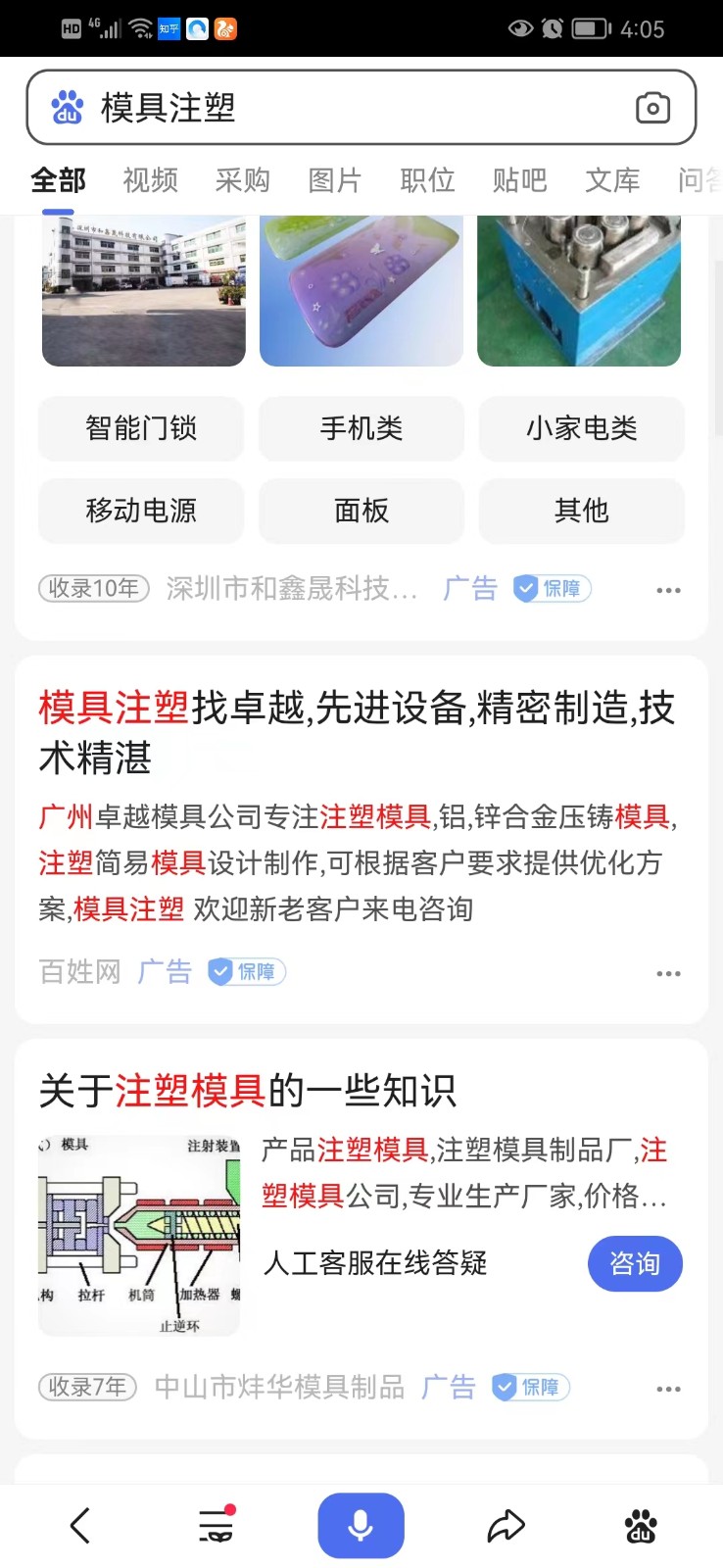
Task: Tap the 手机类 category chip
Action: 361,428
